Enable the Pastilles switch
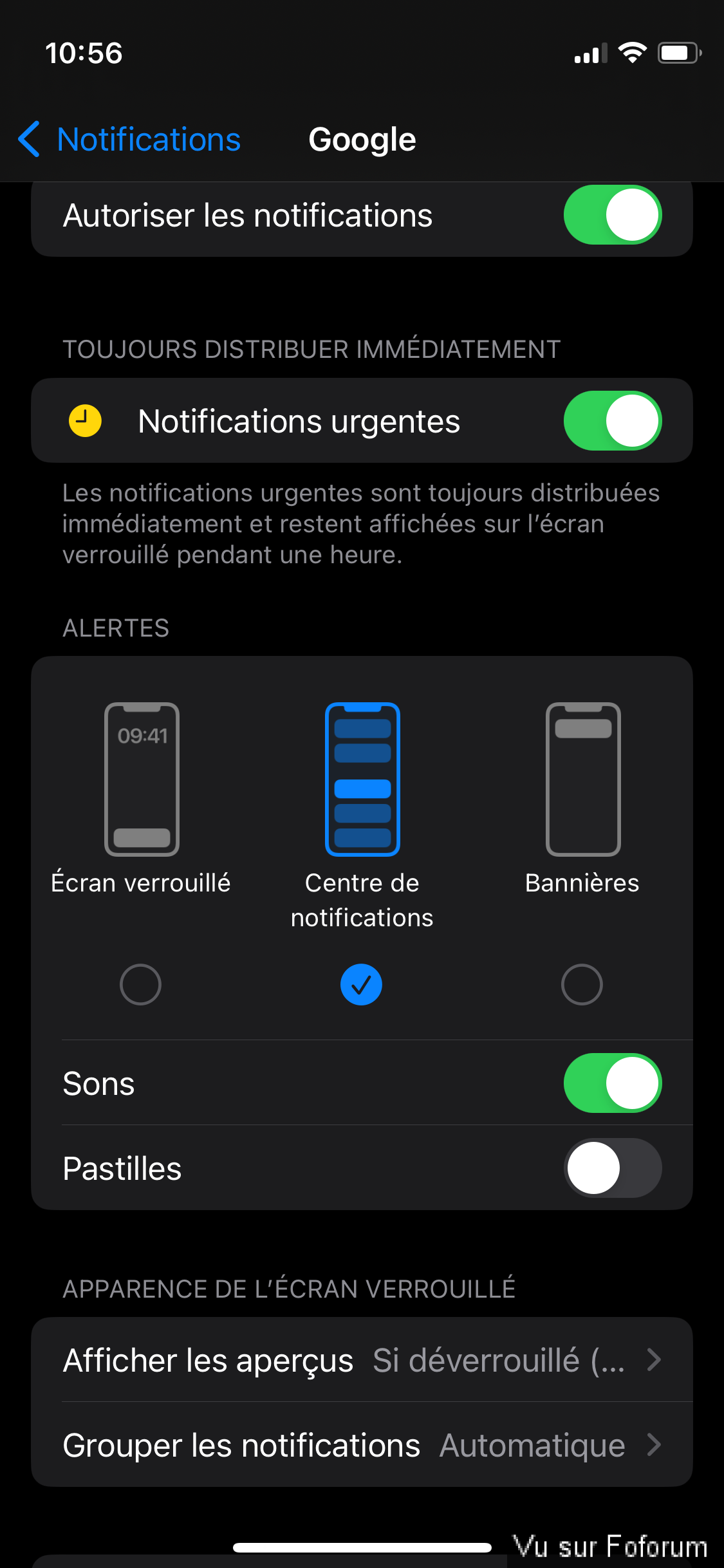 [x=612, y=1168]
